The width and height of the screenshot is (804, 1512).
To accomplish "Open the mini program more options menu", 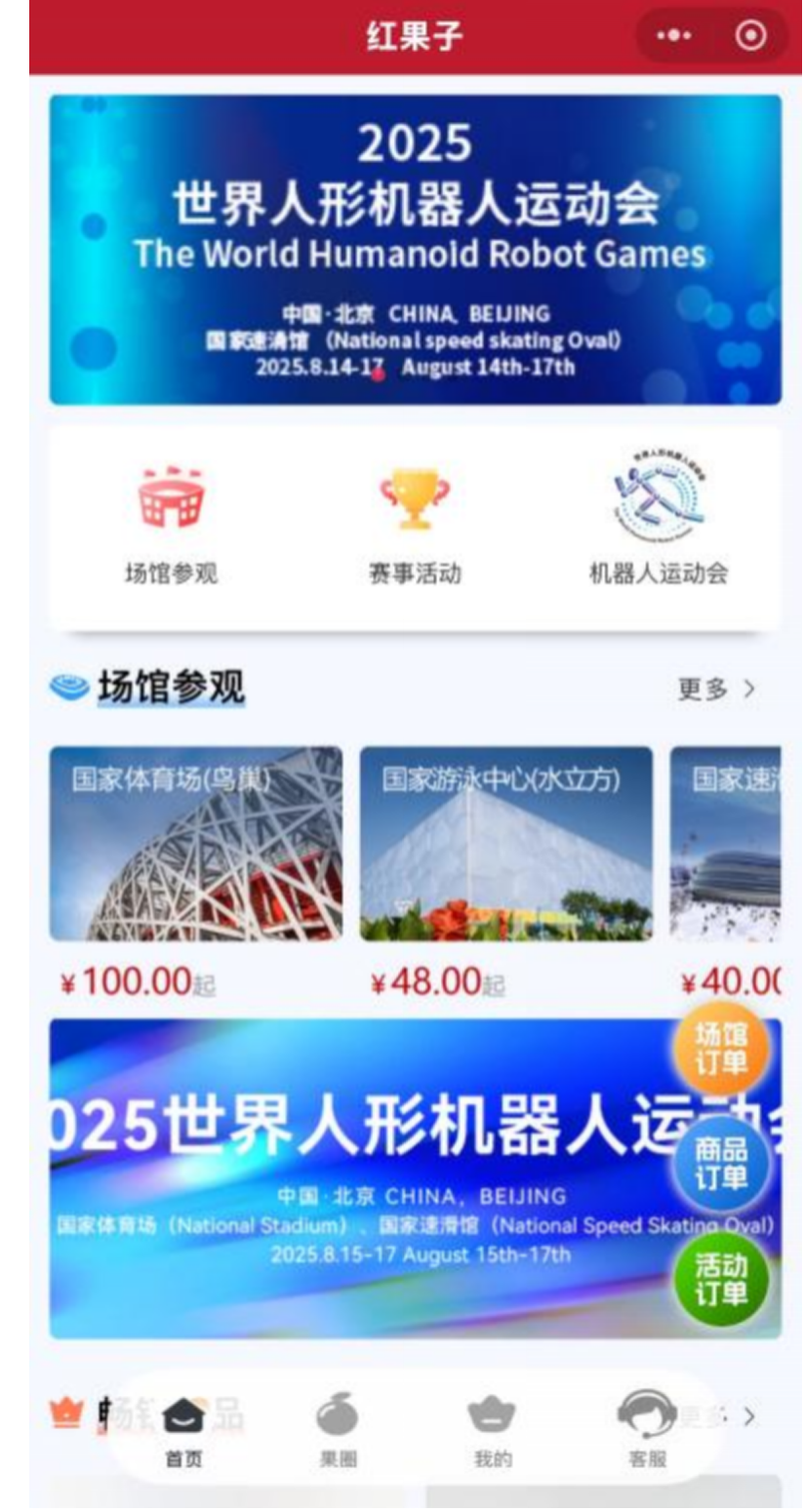I will (x=674, y=36).
